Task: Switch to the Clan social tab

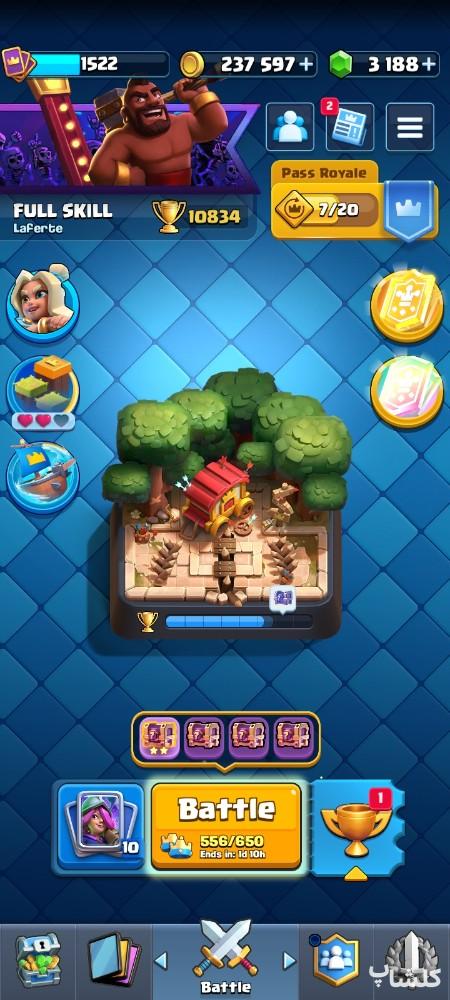Action: click(336, 960)
